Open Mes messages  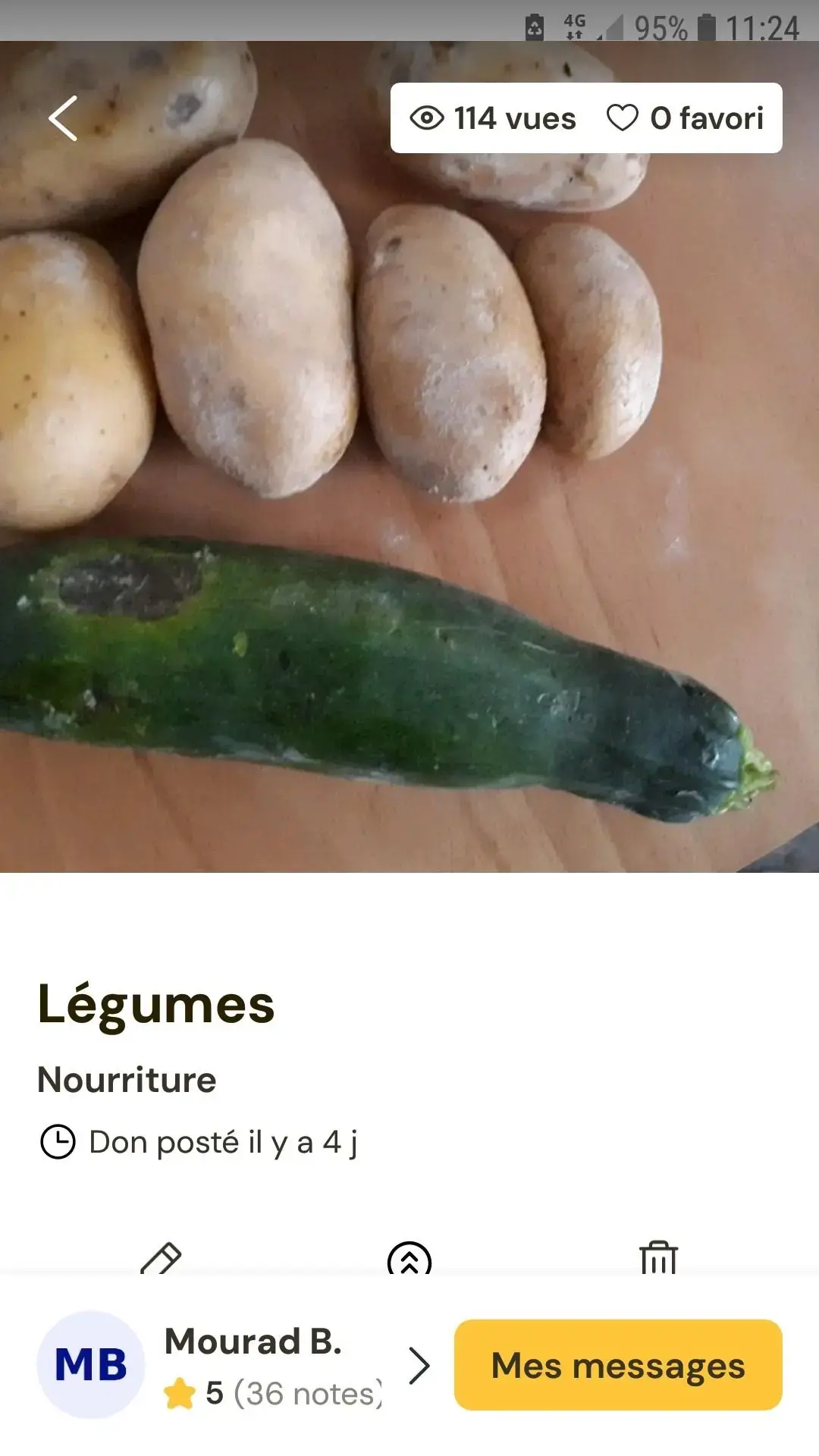[618, 1365]
